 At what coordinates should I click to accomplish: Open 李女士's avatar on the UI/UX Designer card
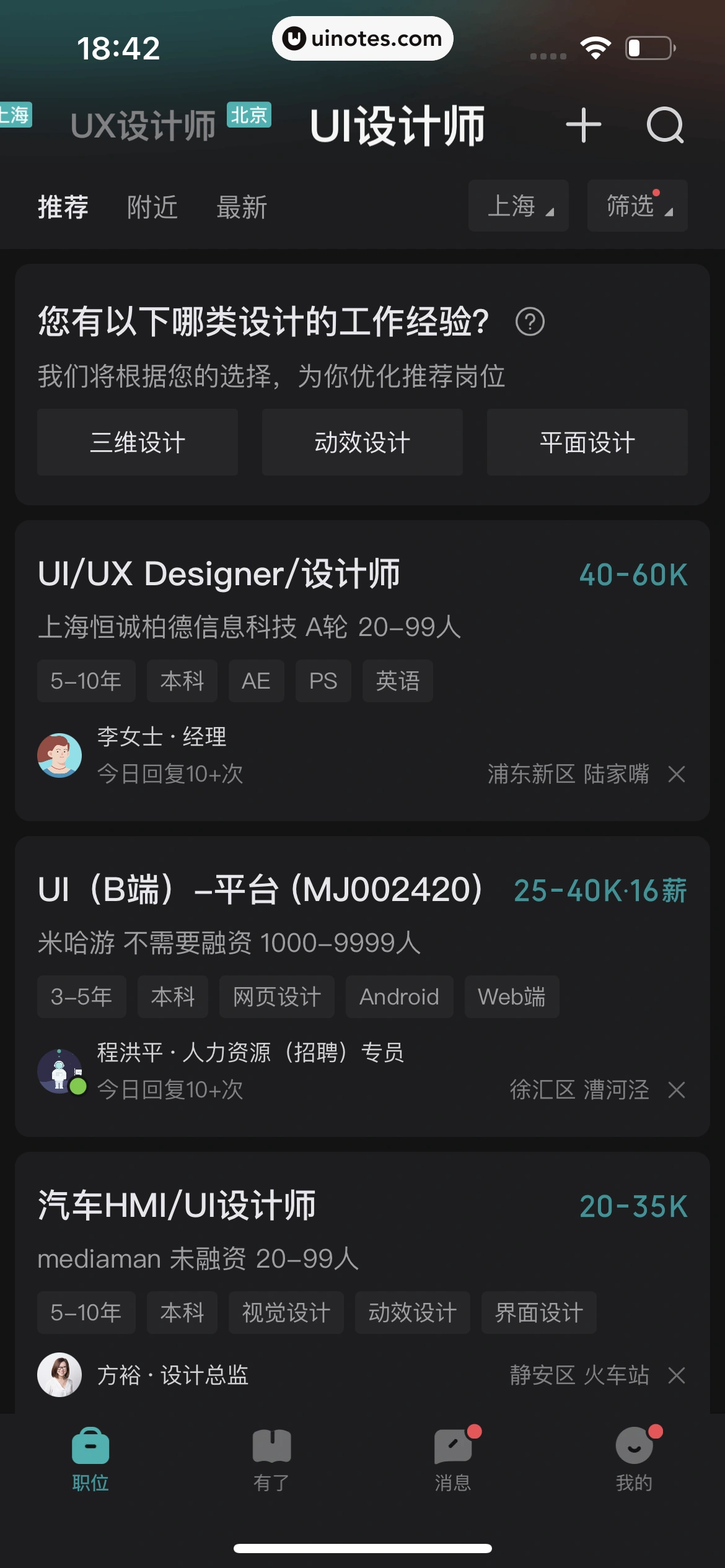[60, 756]
